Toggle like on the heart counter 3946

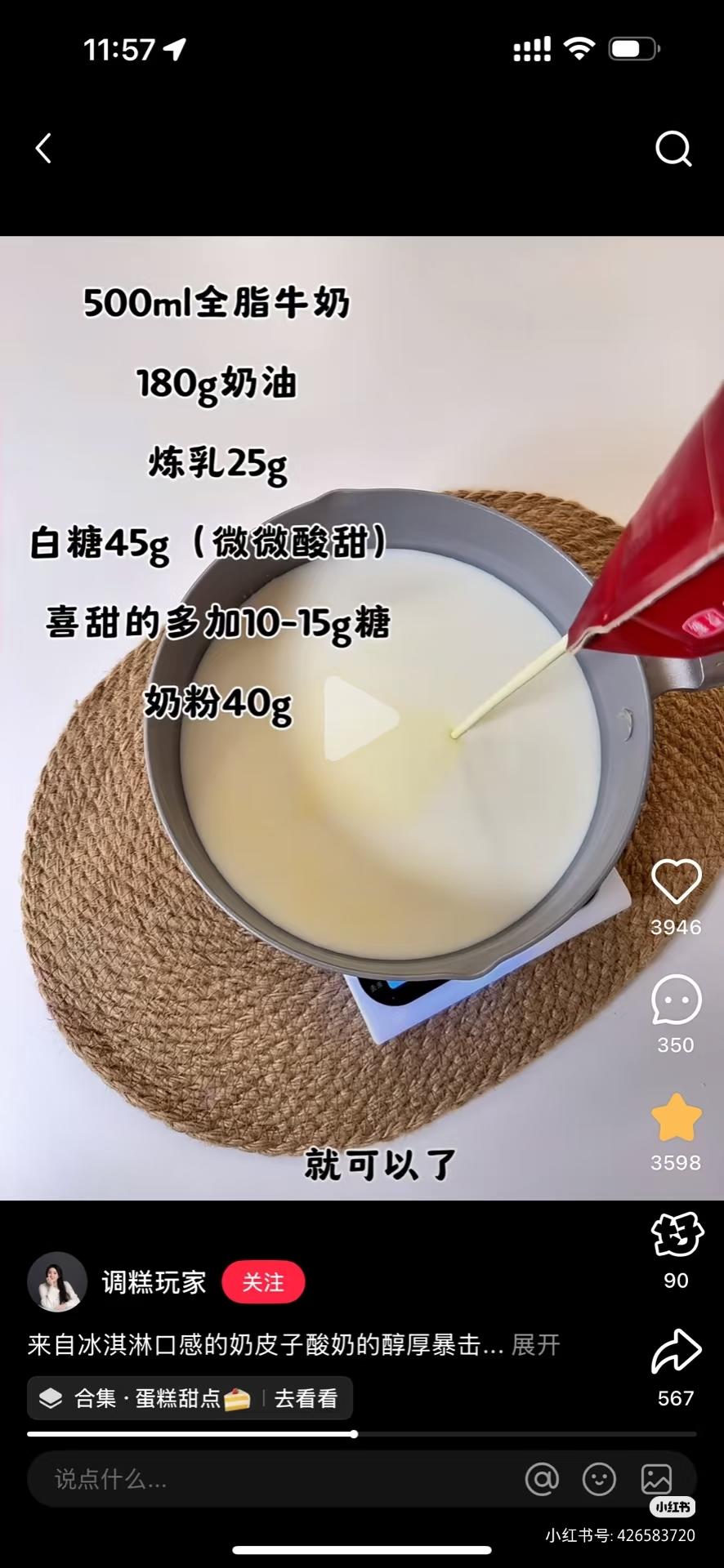[x=675, y=927]
